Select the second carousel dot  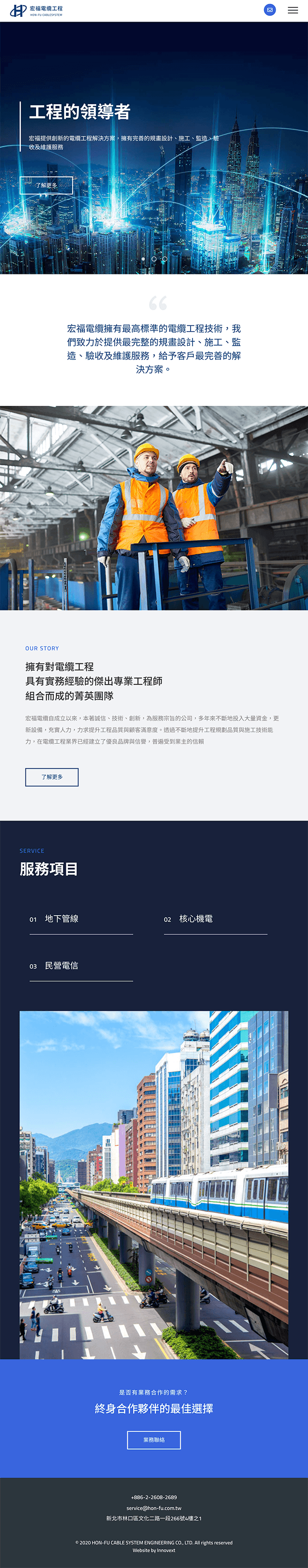(154, 259)
